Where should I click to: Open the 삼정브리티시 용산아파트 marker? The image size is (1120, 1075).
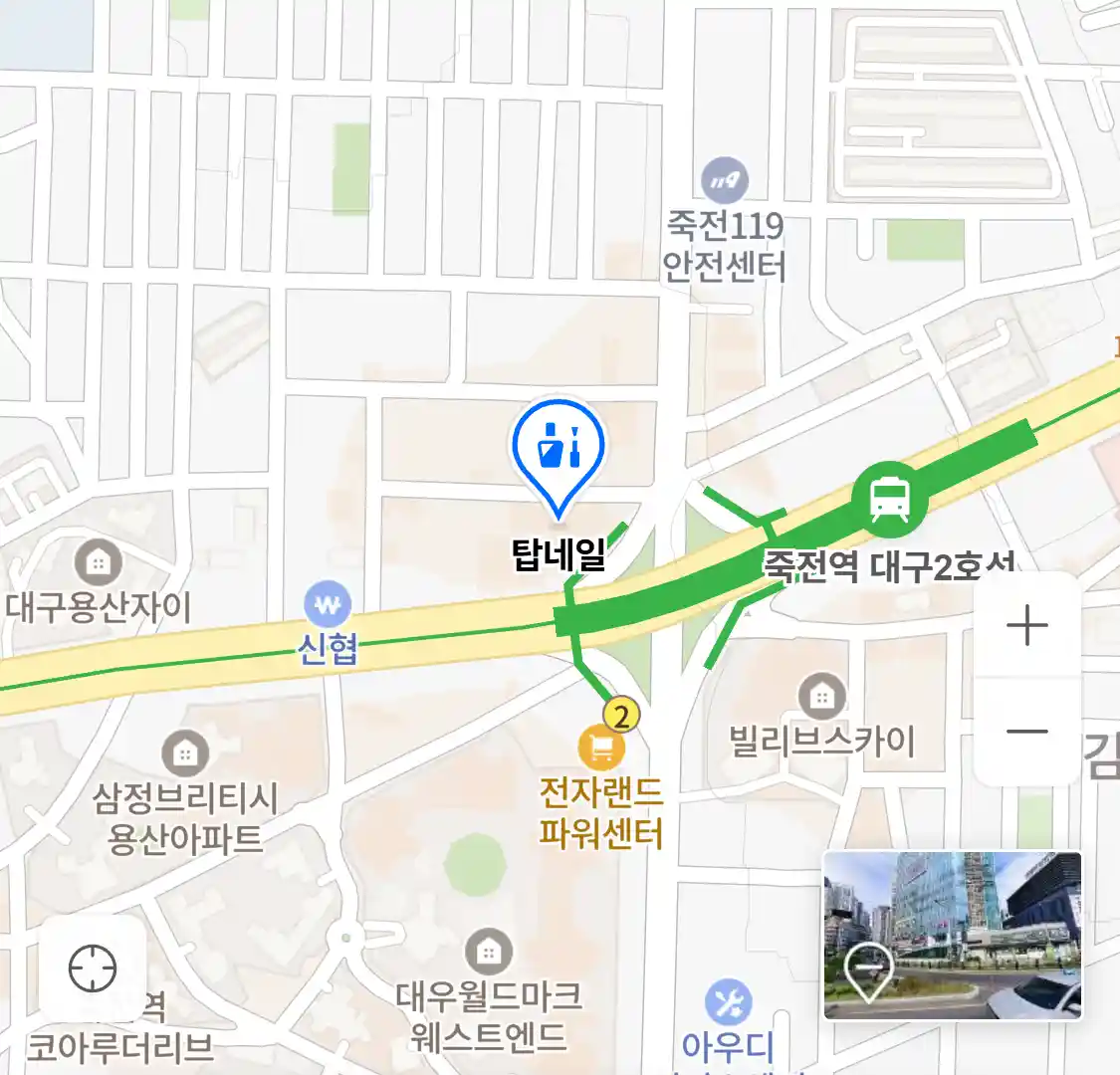pos(184,753)
